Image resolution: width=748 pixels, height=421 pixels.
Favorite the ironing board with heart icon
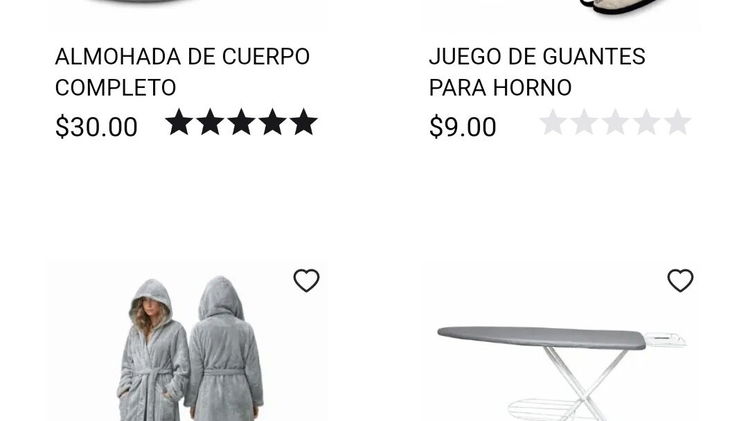(x=680, y=280)
